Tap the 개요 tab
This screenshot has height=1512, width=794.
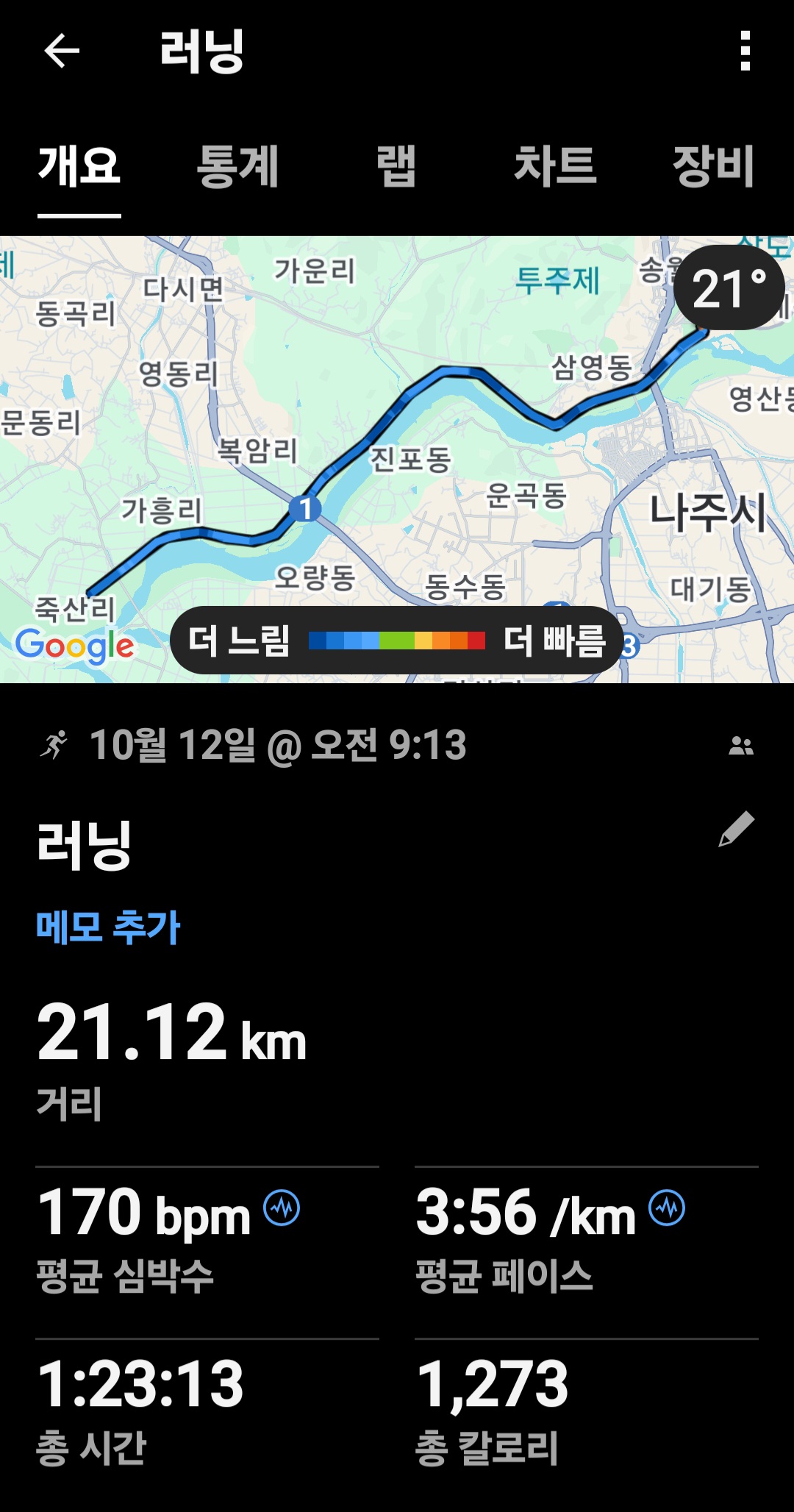click(x=79, y=165)
